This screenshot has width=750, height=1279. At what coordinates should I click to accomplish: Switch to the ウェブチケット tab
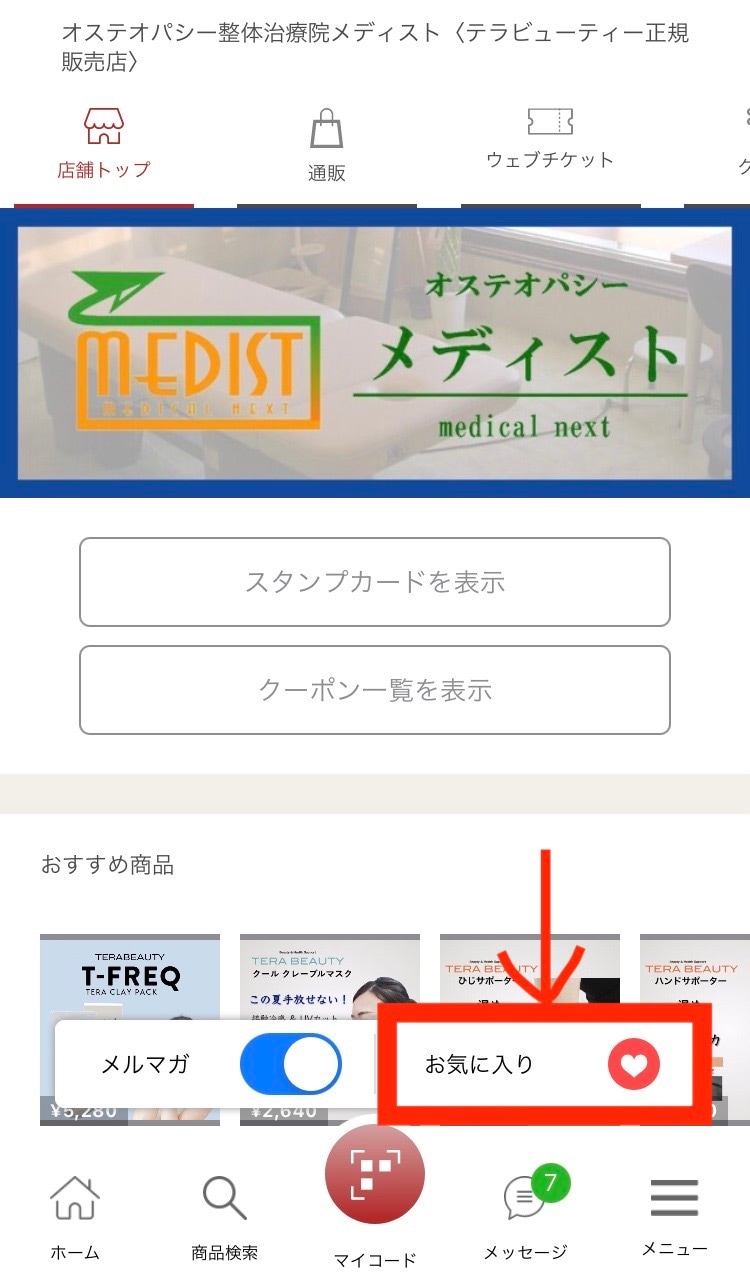click(x=549, y=140)
